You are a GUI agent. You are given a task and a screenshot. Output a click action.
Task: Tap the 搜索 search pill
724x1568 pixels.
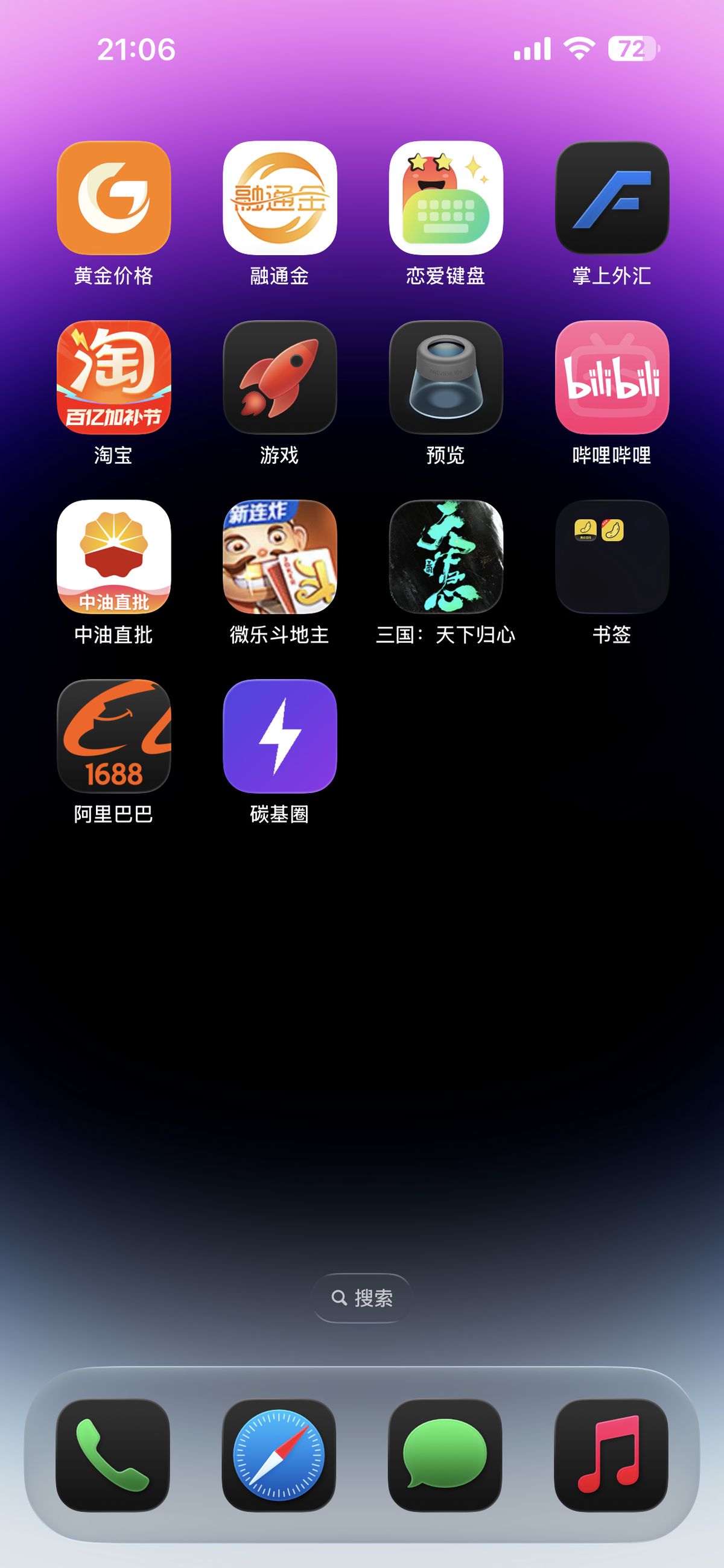pyautogui.click(x=361, y=1298)
